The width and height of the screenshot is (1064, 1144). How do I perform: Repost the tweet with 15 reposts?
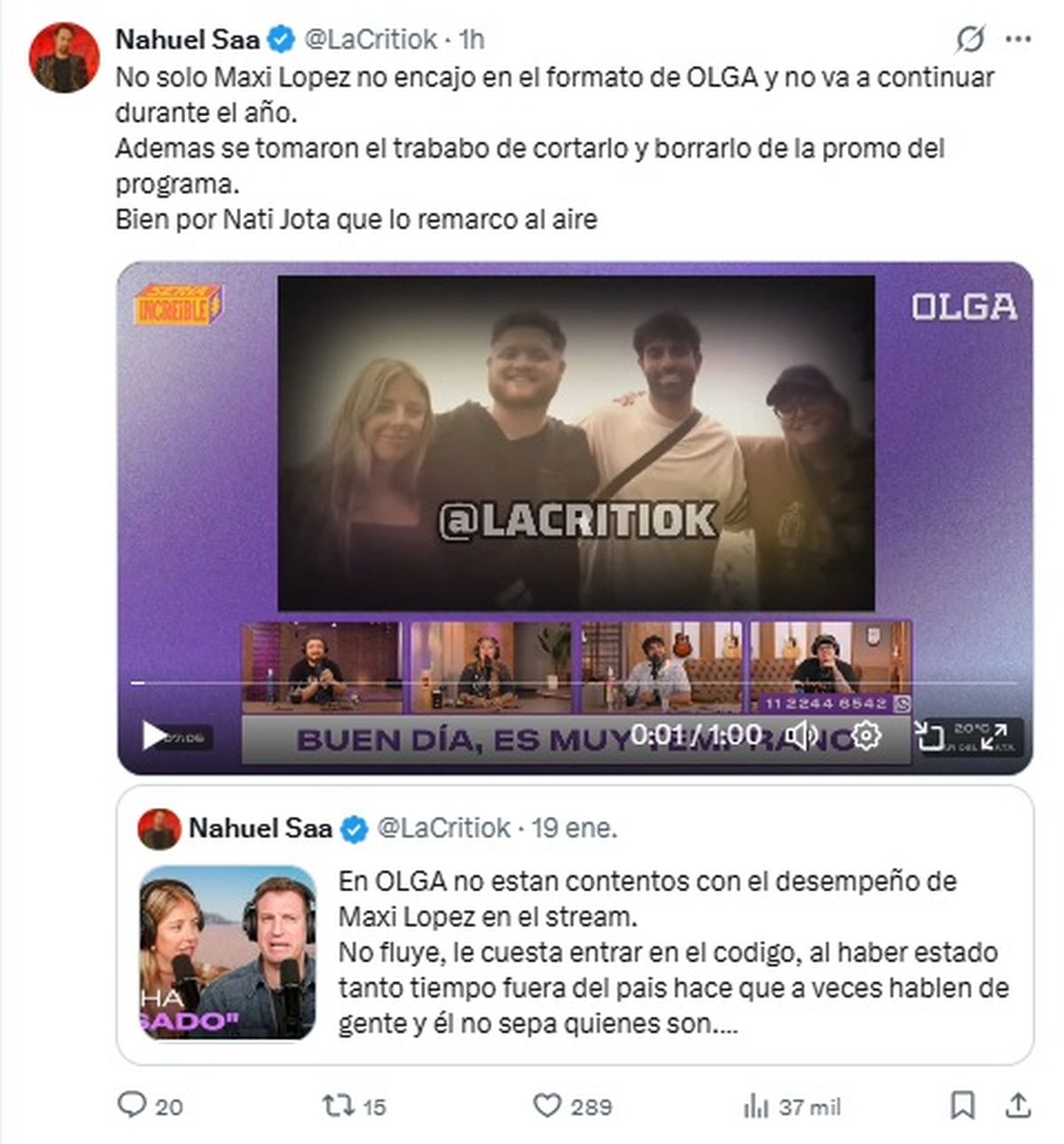(x=338, y=1105)
